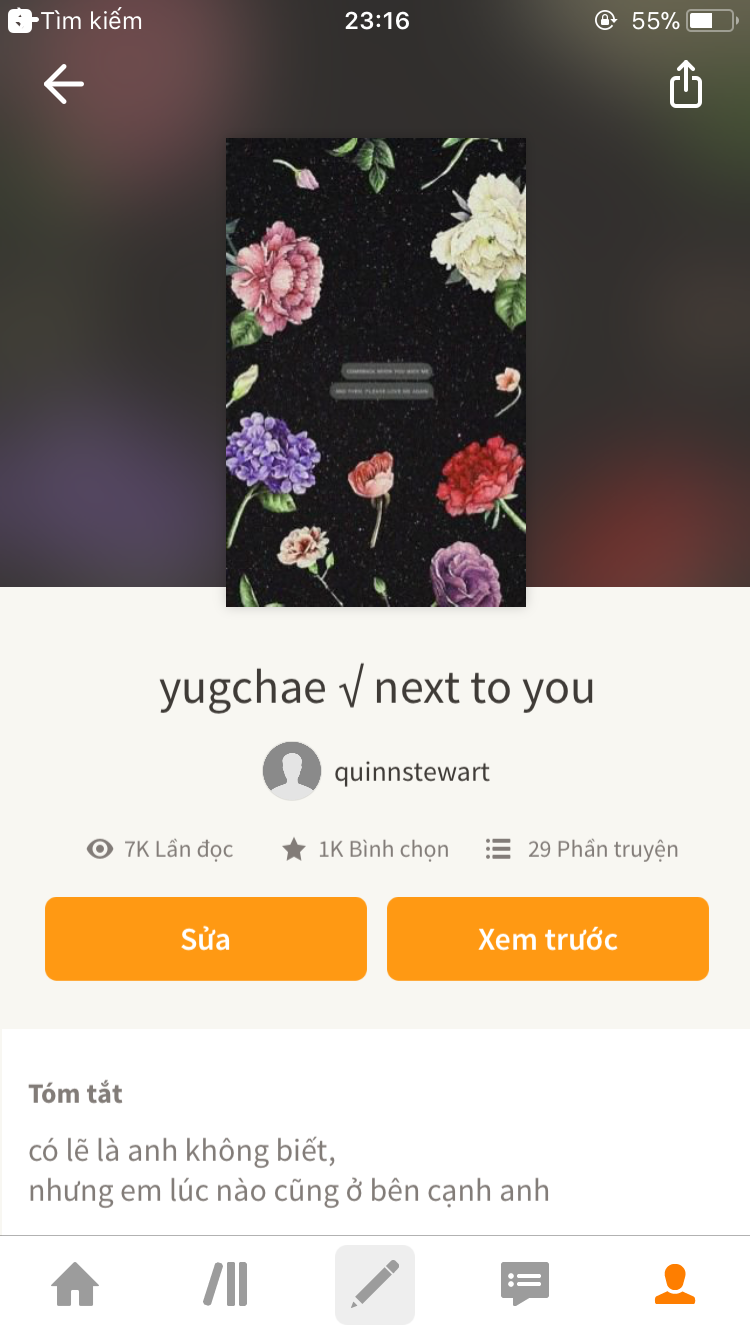The image size is (750, 1334).
Task: Open the Profile tab
Action: coord(675,1284)
